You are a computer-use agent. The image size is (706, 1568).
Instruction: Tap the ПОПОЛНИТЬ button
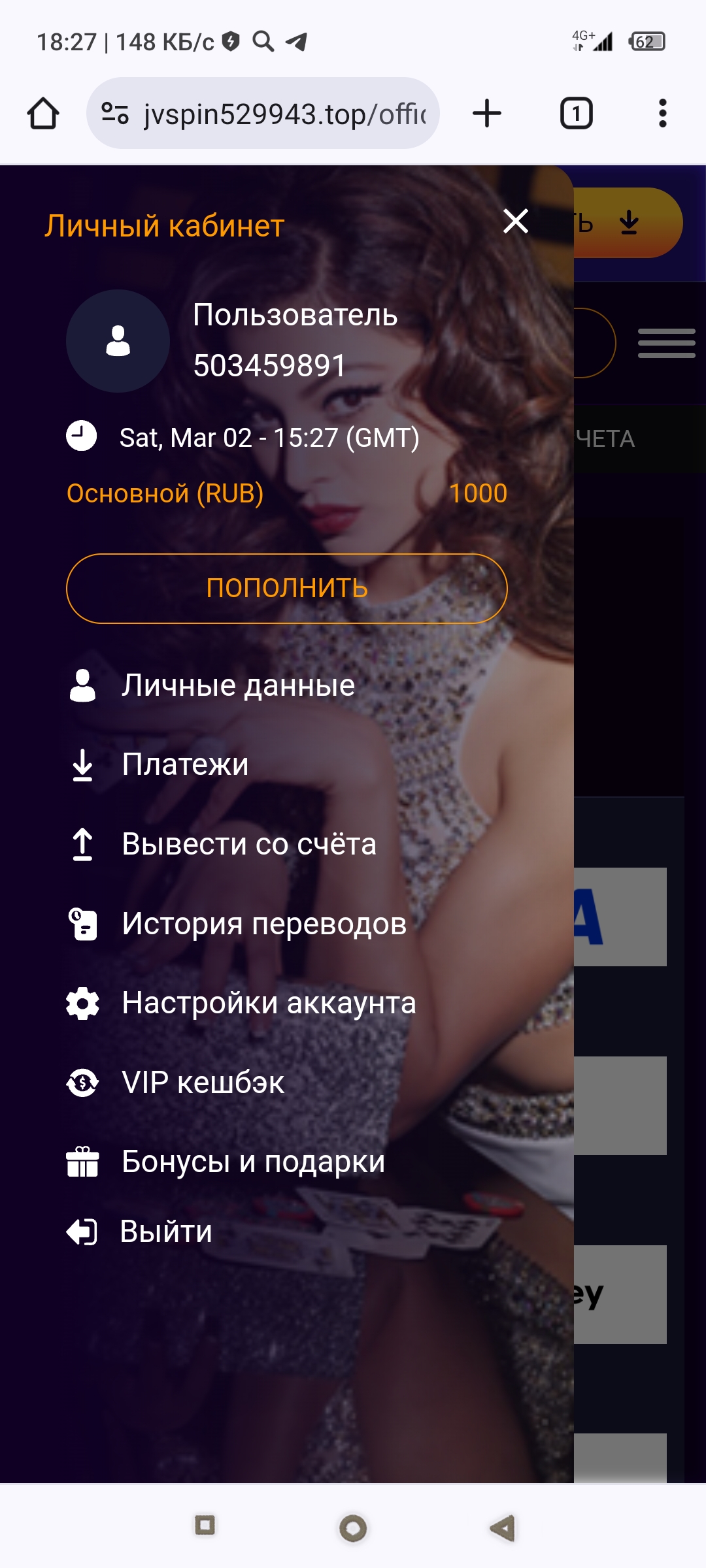(287, 588)
